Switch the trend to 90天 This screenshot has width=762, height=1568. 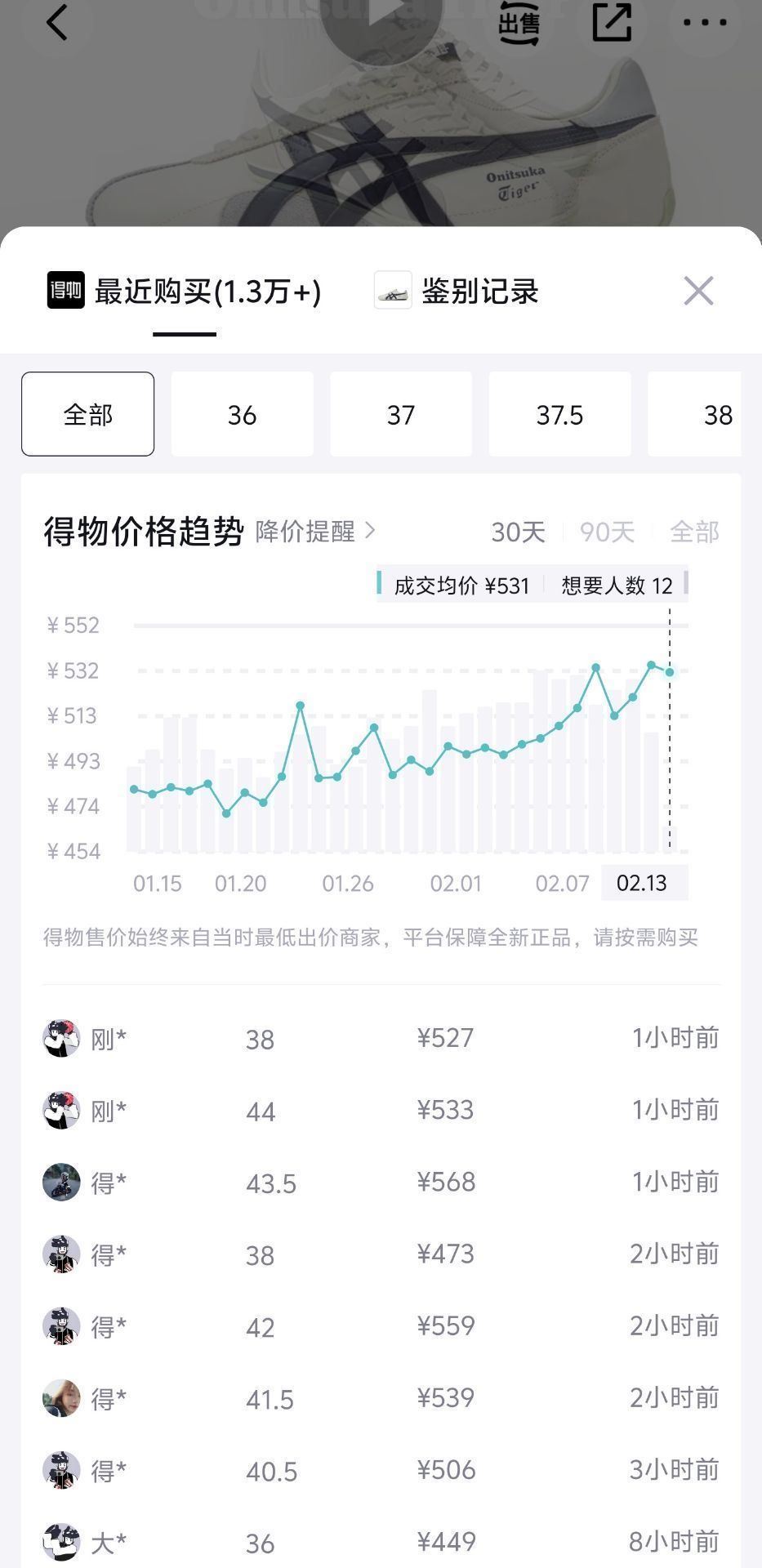[607, 532]
